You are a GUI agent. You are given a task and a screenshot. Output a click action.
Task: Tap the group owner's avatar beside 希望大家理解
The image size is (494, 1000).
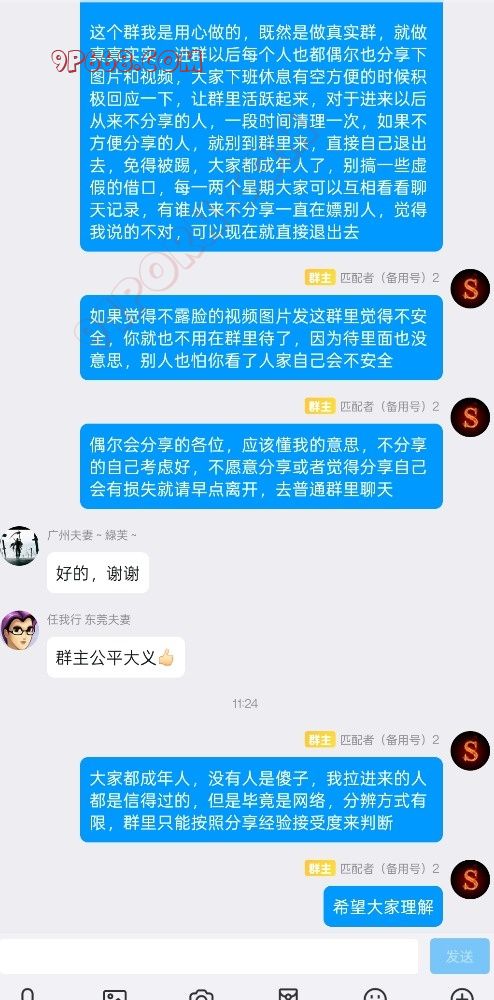[x=470, y=879]
